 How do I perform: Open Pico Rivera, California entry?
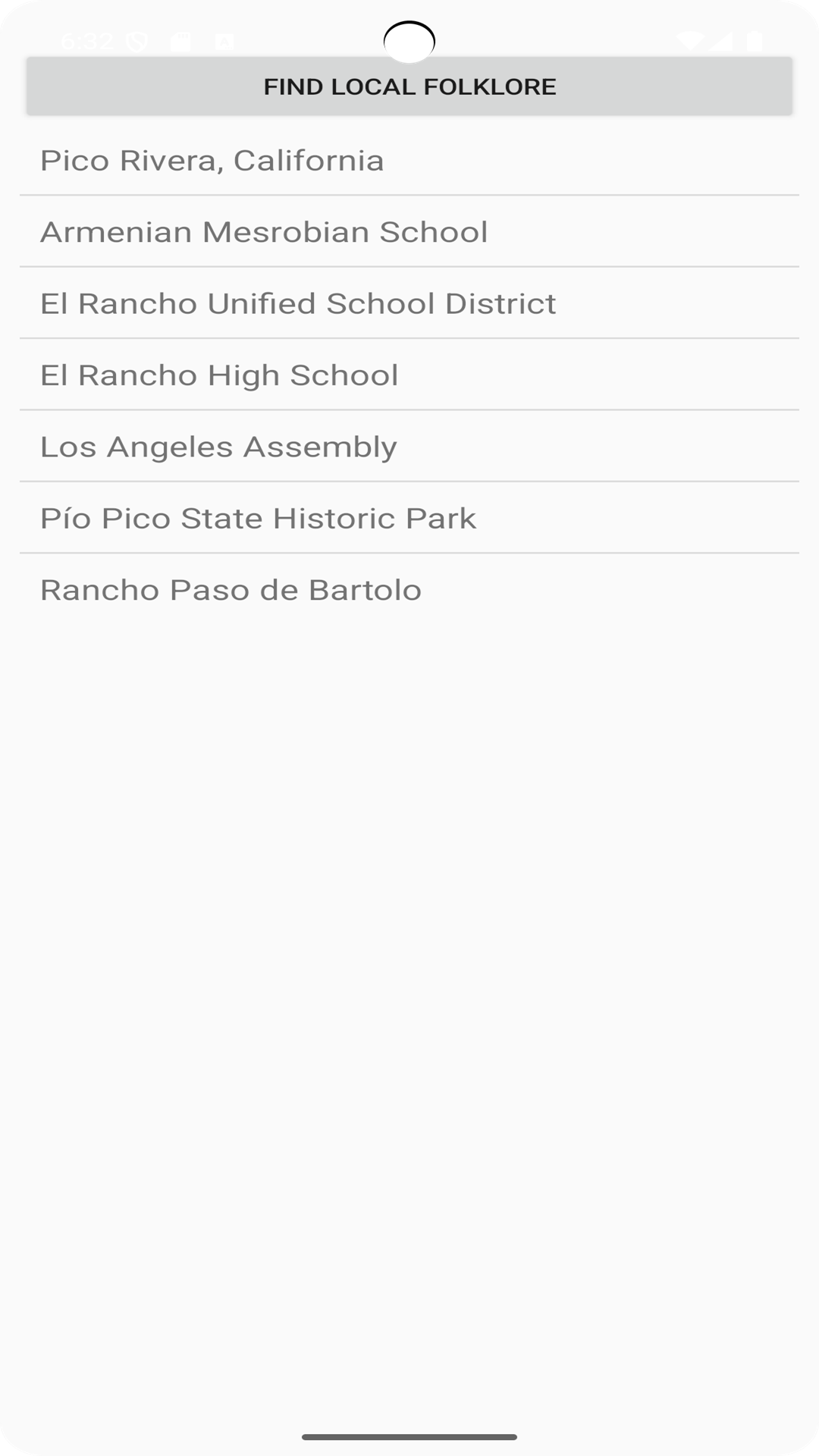tap(409, 160)
